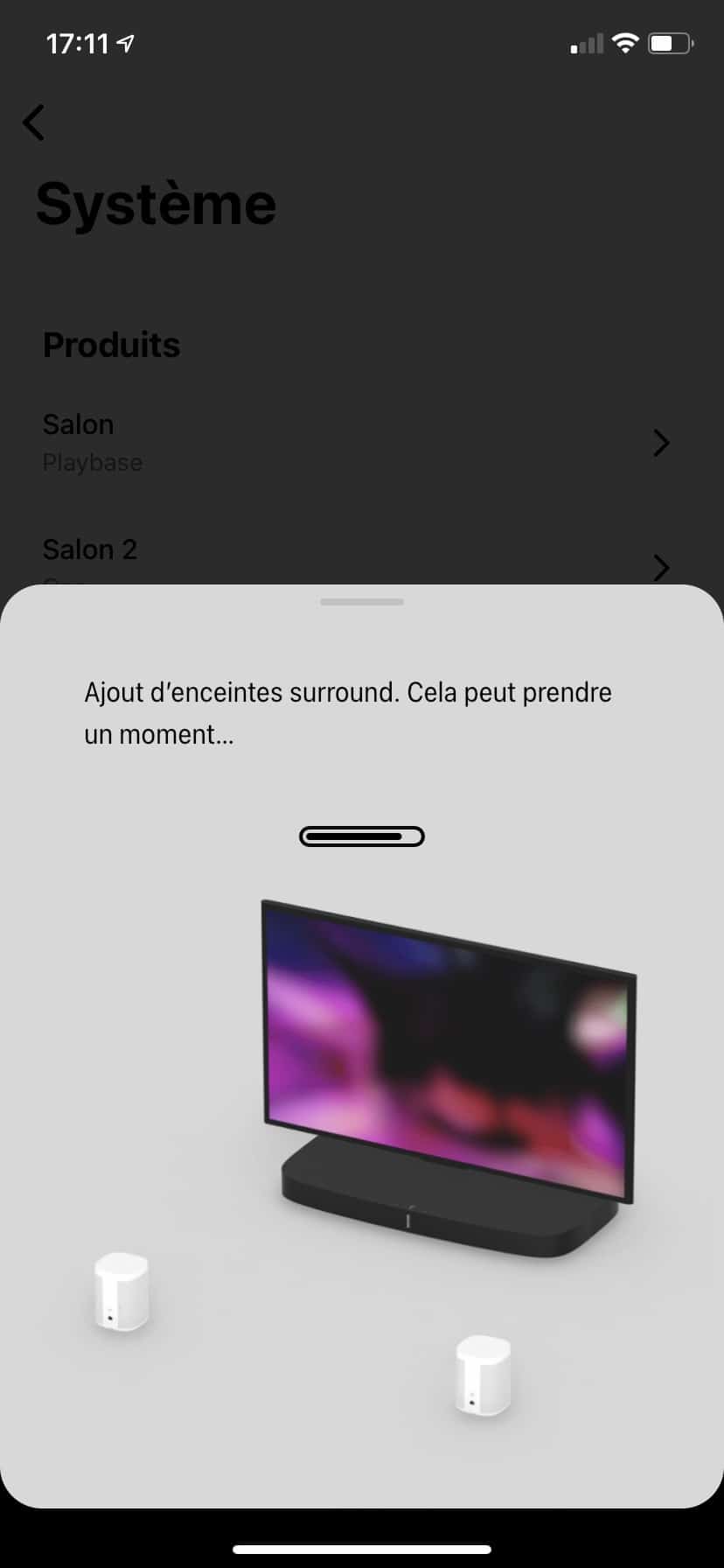Select the Produits section header
The height and width of the screenshot is (1568, 724).
click(111, 345)
